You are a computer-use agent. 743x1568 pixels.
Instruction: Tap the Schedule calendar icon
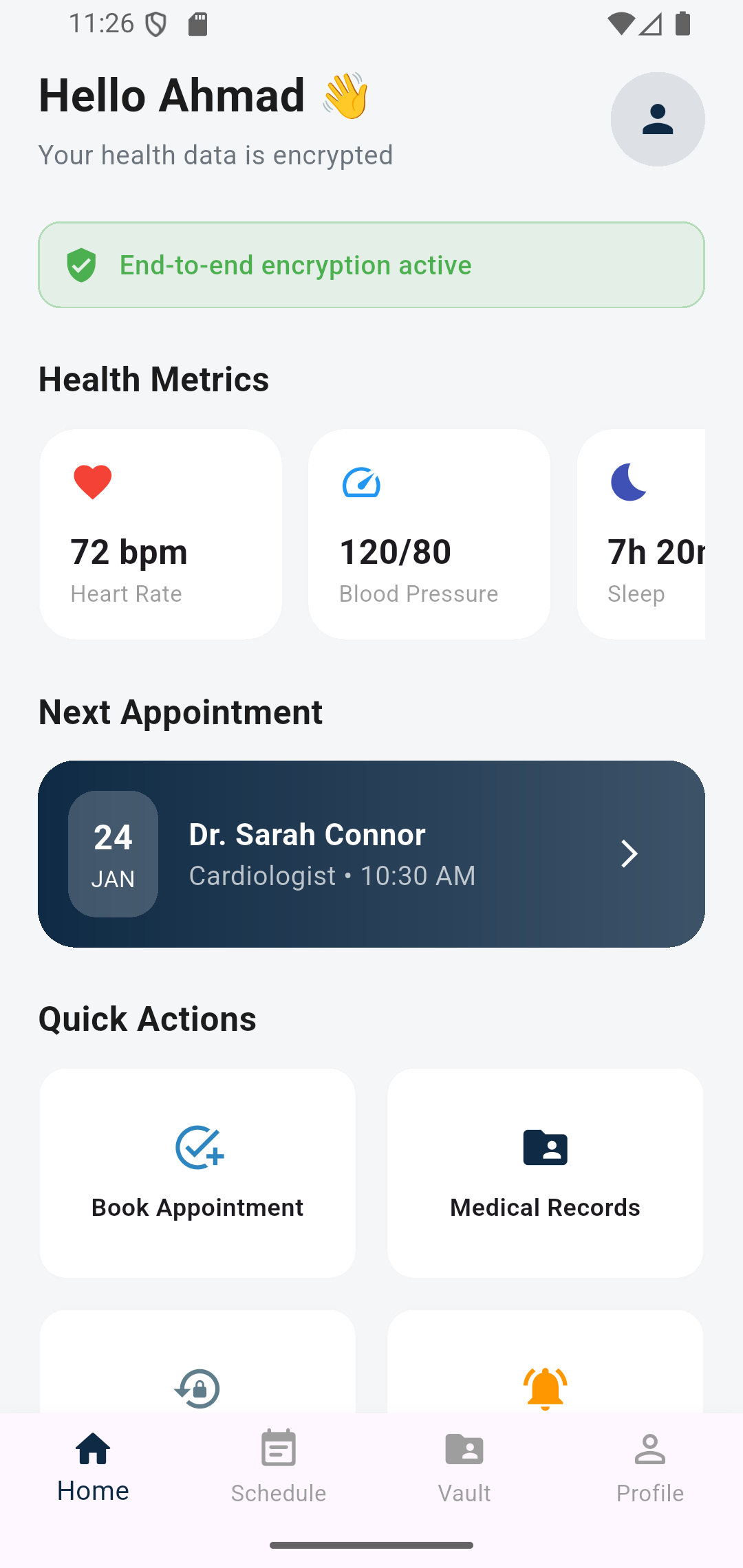(279, 1450)
